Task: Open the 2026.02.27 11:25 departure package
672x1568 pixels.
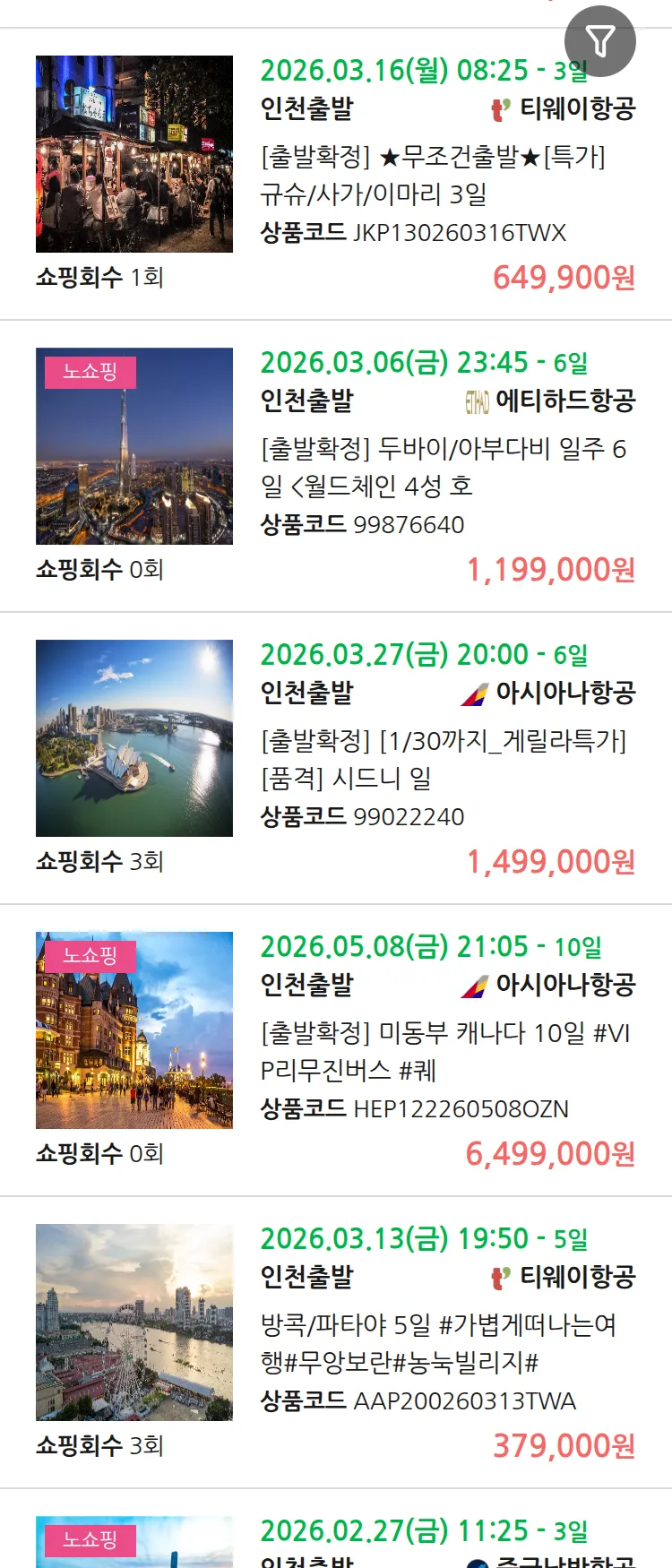Action: pyautogui.click(x=424, y=1531)
